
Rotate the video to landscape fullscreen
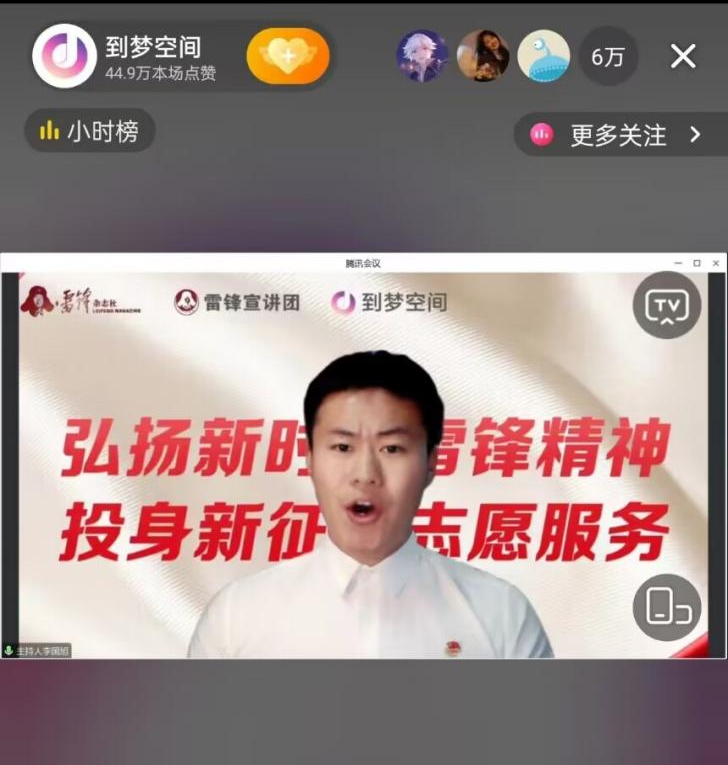point(667,607)
